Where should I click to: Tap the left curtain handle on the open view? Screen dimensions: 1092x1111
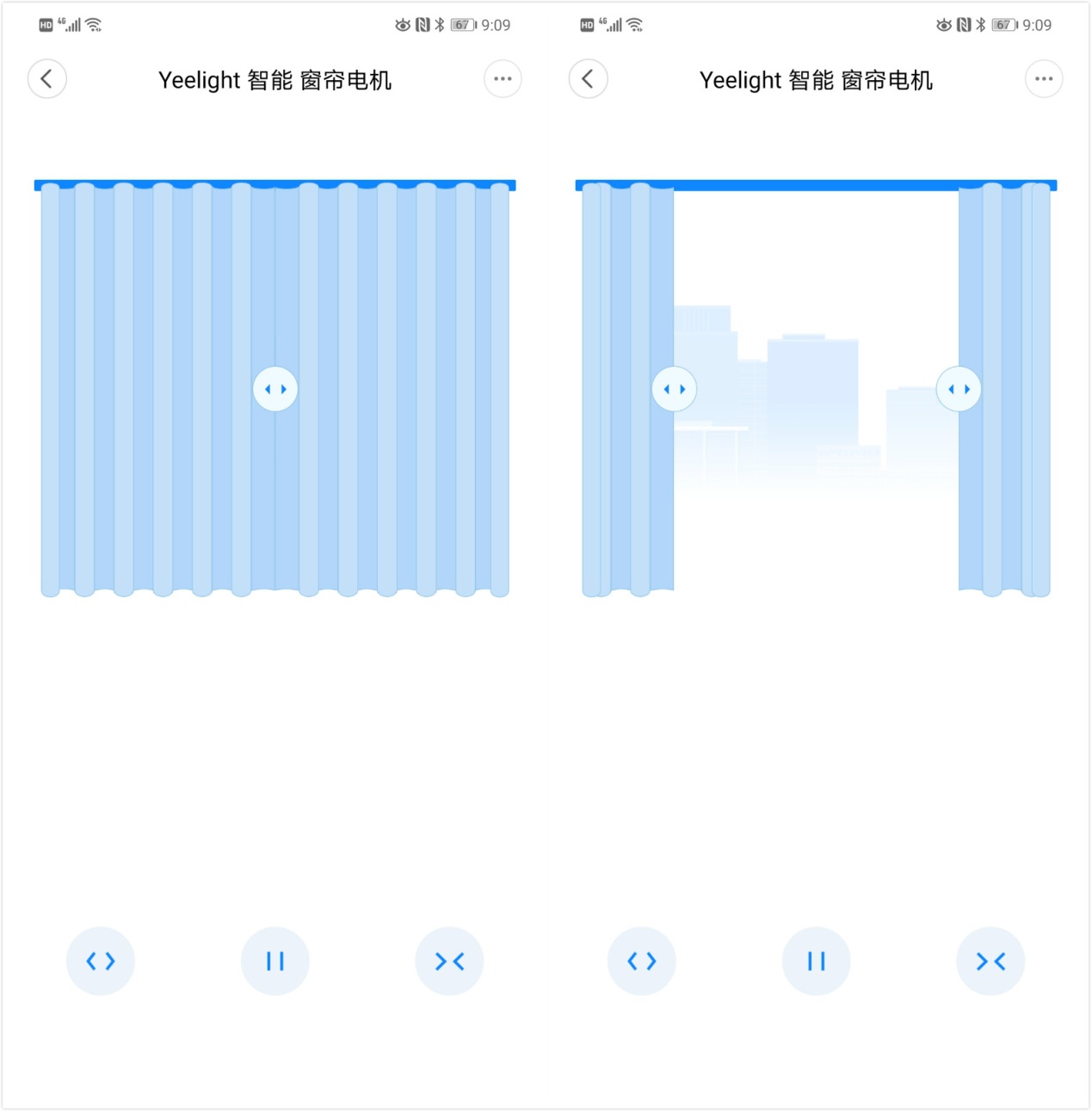pos(675,388)
